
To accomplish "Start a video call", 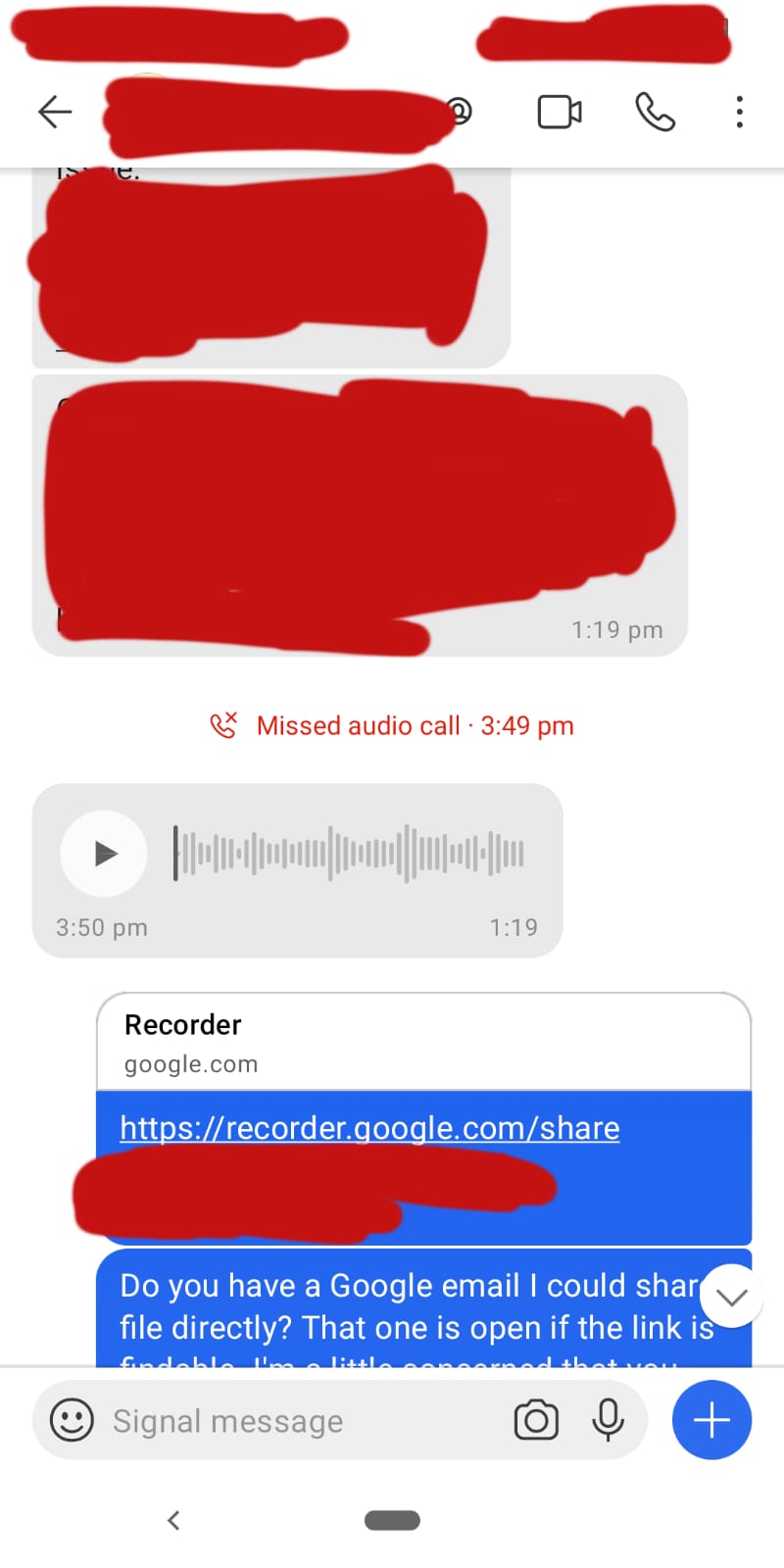I will [560, 112].
